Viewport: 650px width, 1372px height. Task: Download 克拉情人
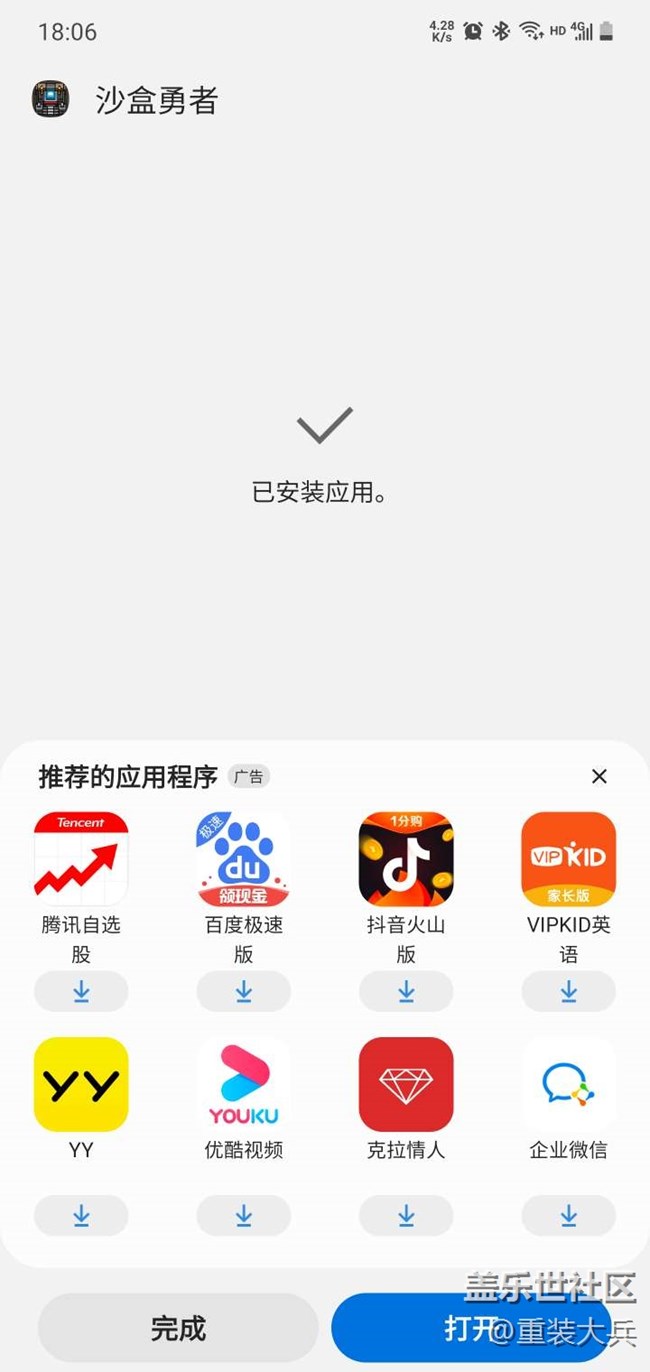click(406, 1215)
